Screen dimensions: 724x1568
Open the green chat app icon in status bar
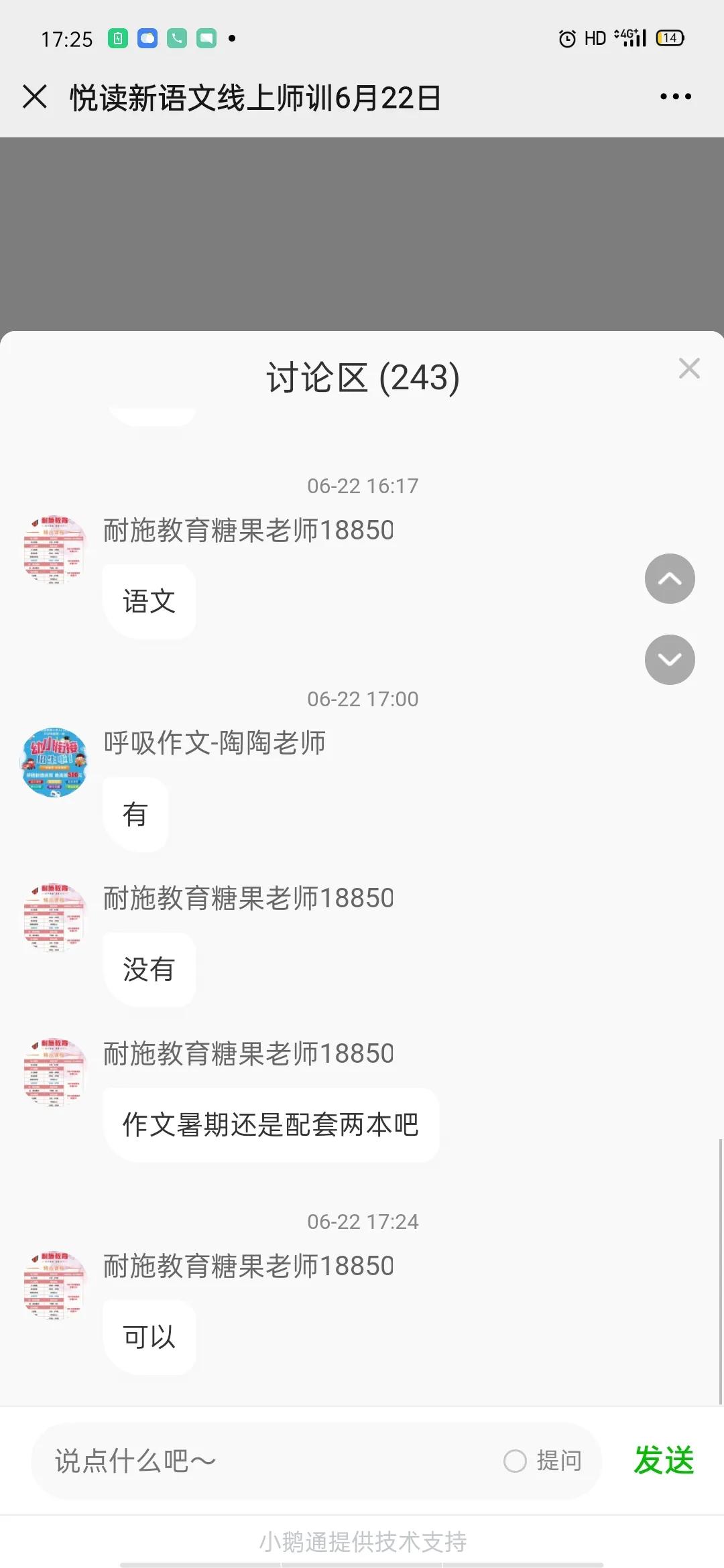[205, 38]
